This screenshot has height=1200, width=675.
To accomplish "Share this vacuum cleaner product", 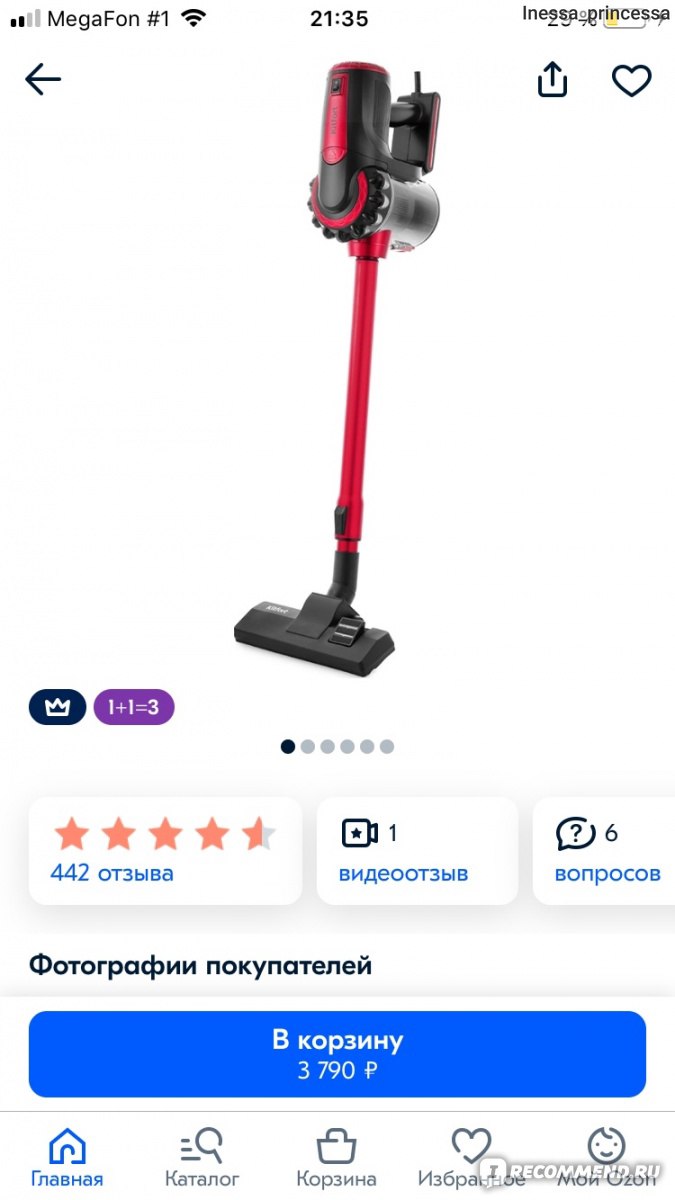I will coord(553,80).
